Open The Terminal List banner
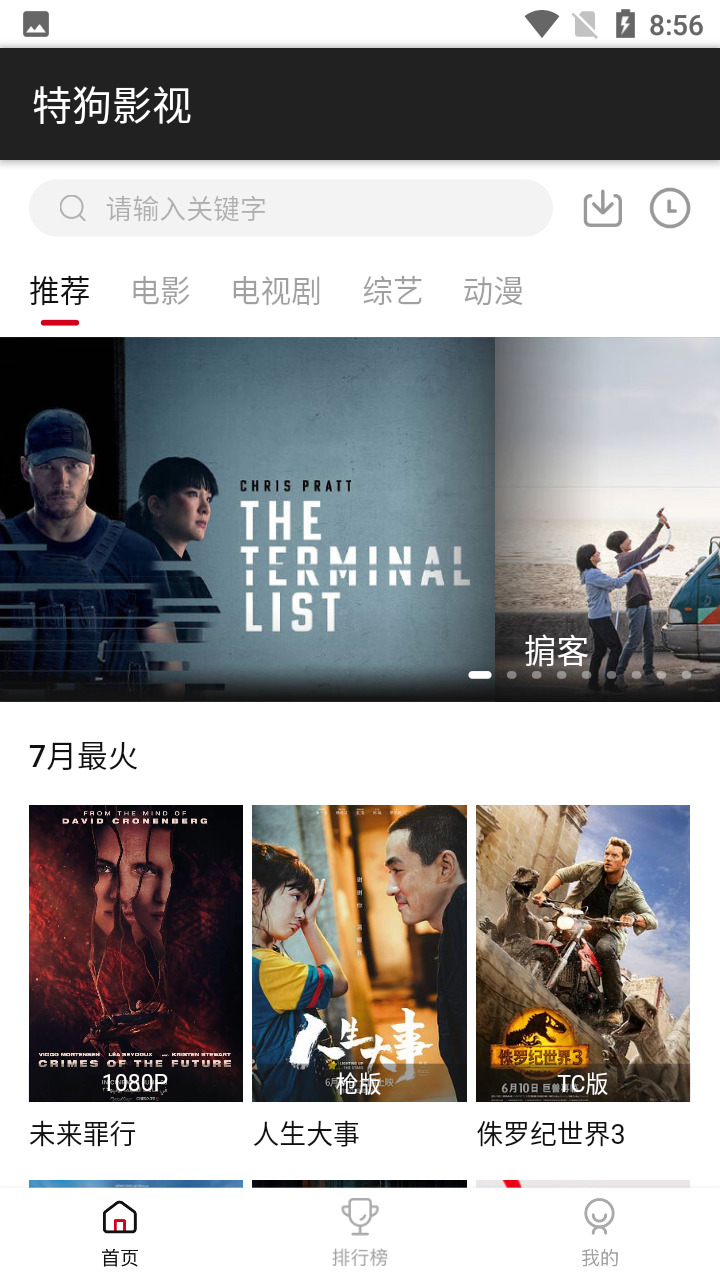720x1280 pixels. click(247, 518)
